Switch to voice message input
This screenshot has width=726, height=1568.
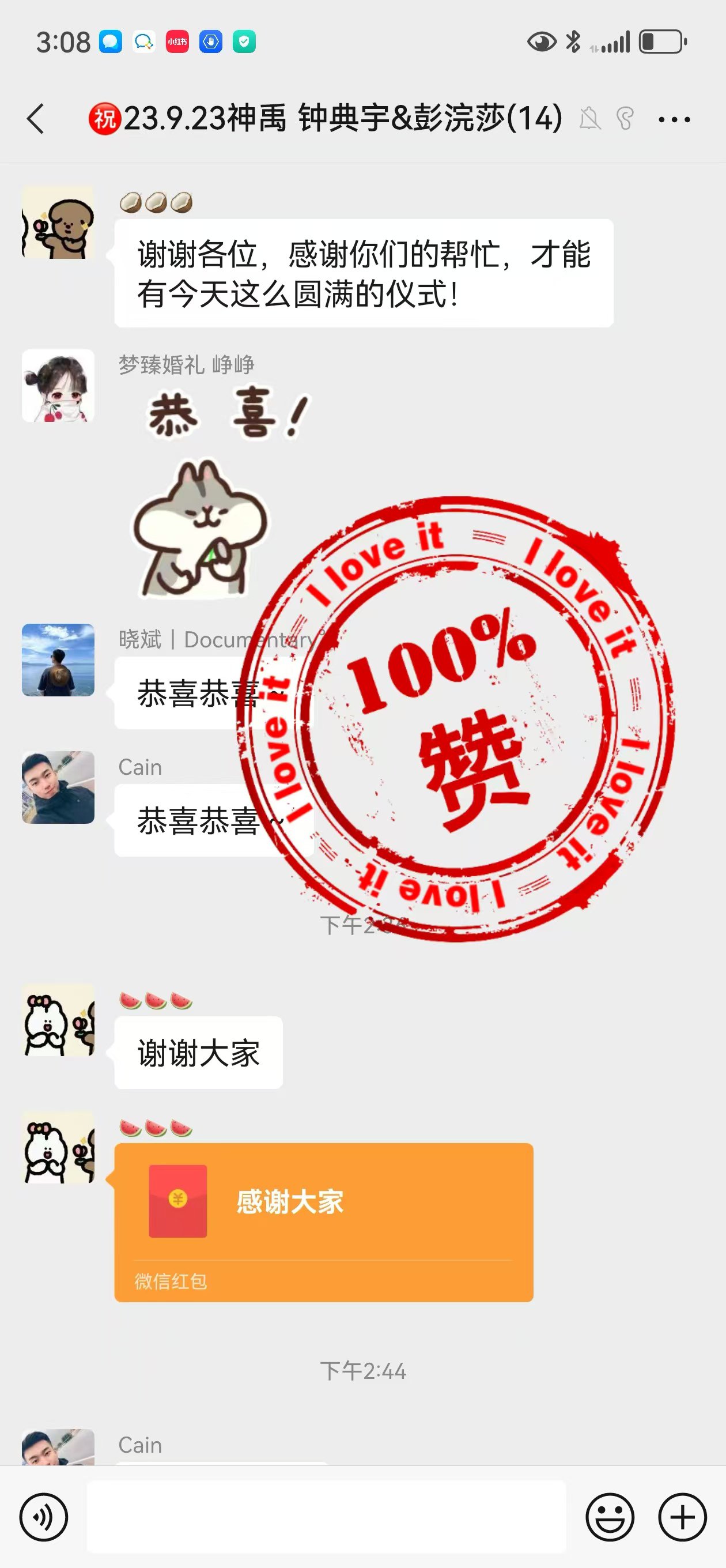tap(44, 1517)
